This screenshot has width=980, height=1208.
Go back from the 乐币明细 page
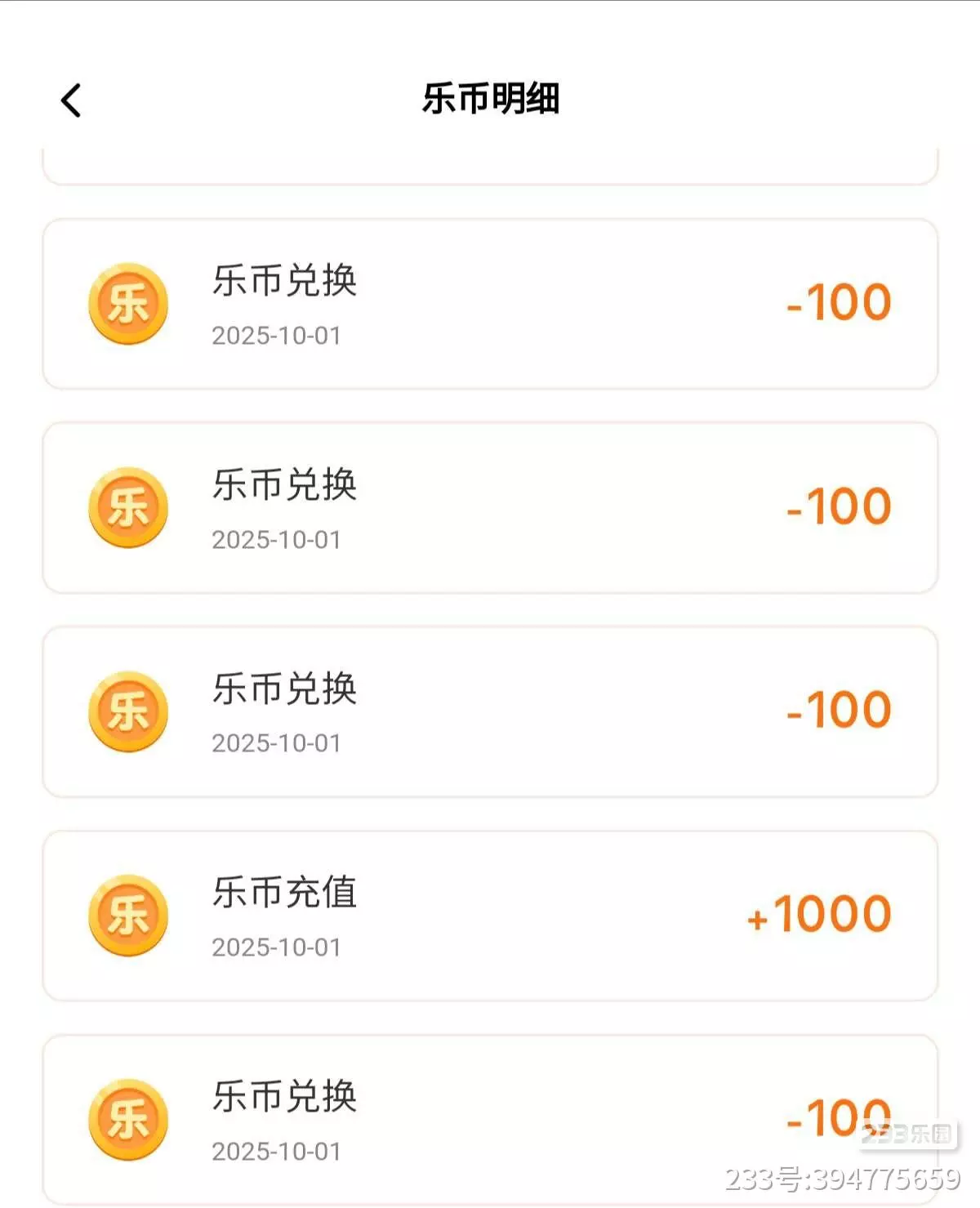(x=71, y=100)
